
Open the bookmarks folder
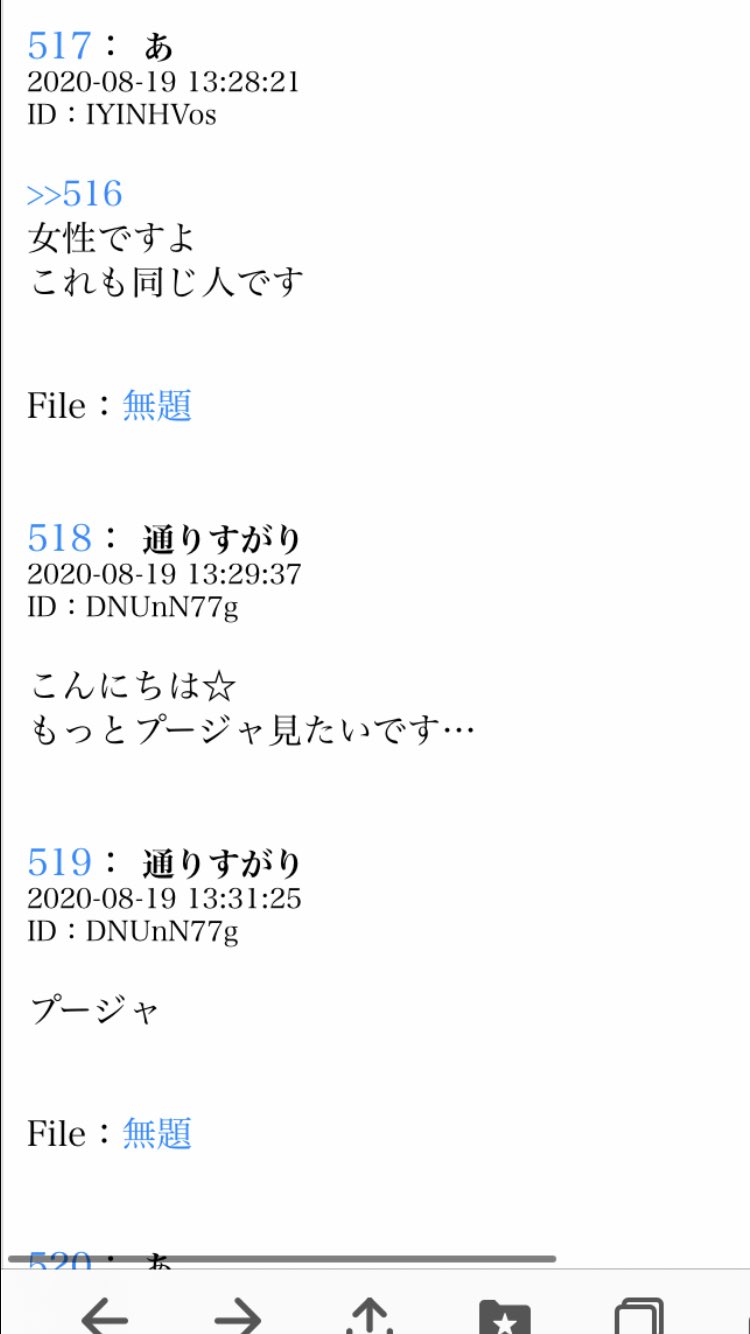[505, 1316]
